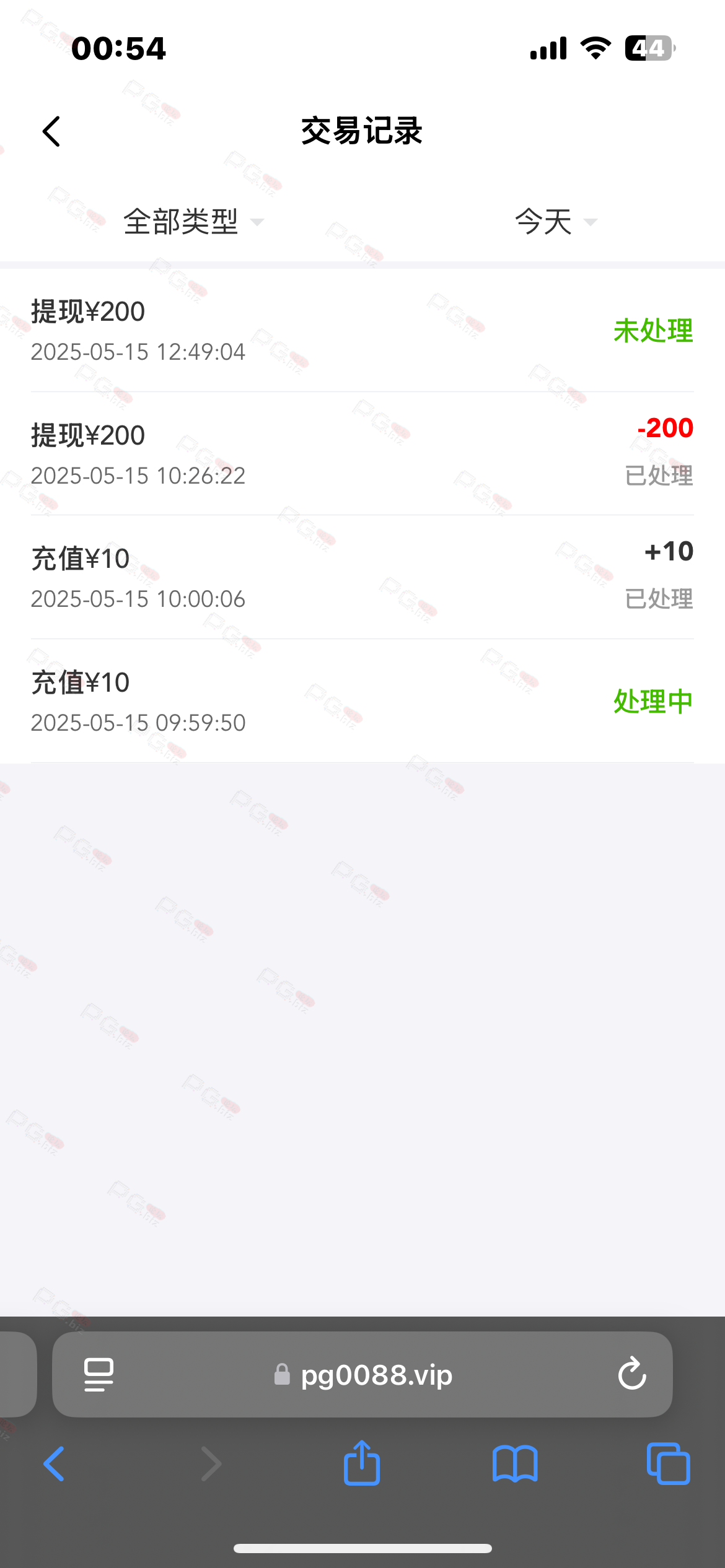Open the 今天 date filter
The height and width of the screenshot is (1568, 725).
pos(555,222)
